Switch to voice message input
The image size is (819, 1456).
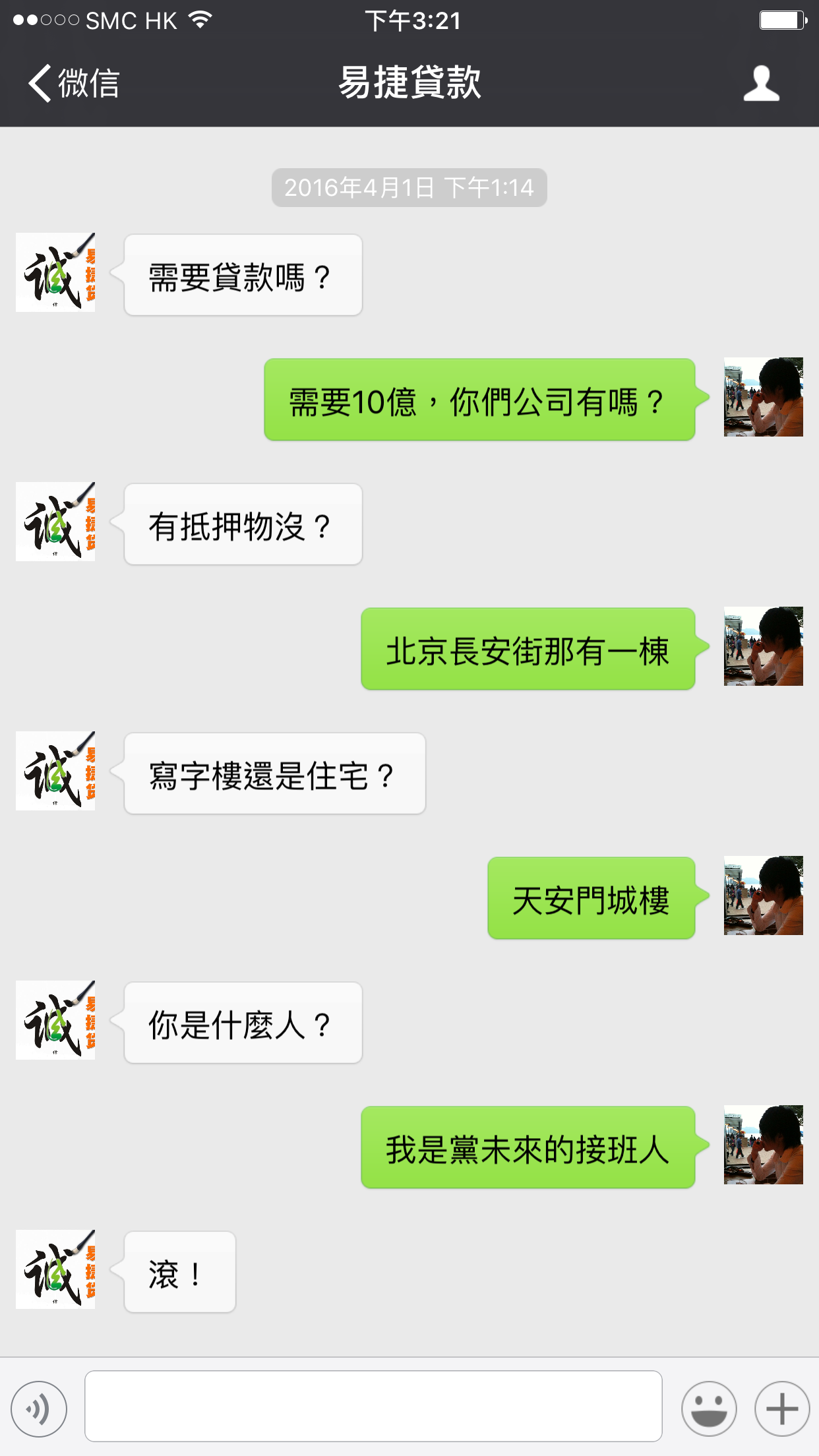39,1409
